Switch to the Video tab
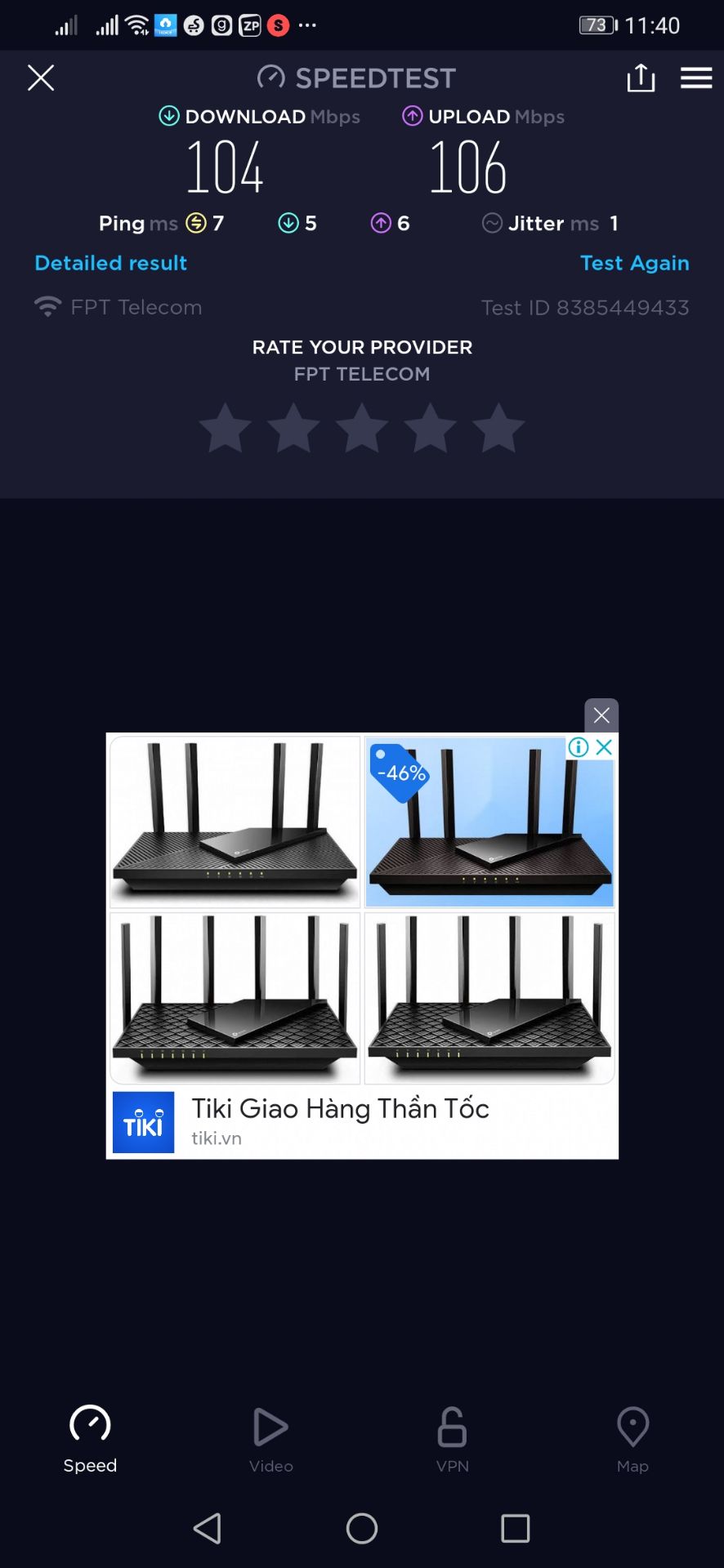 click(x=270, y=1439)
